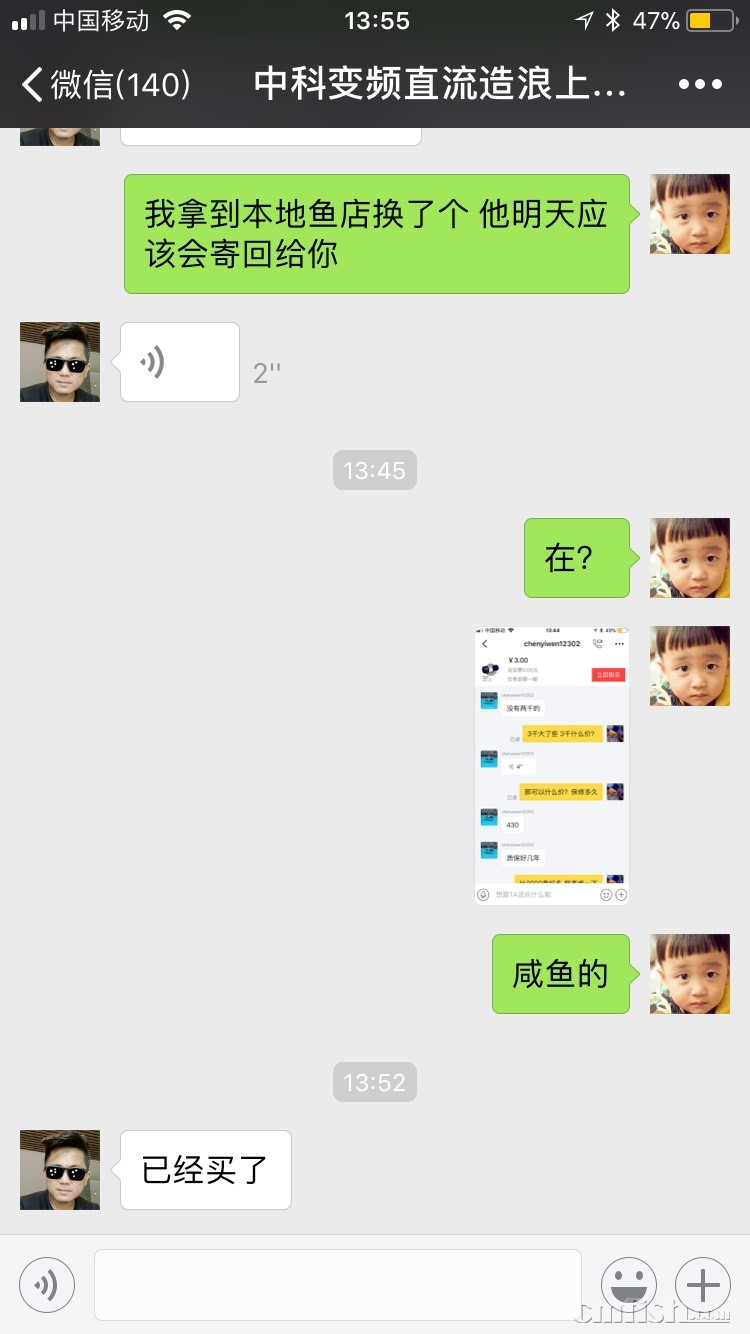750x1334 pixels.
Task: Go back to the 微信 chat list
Action: point(105,85)
